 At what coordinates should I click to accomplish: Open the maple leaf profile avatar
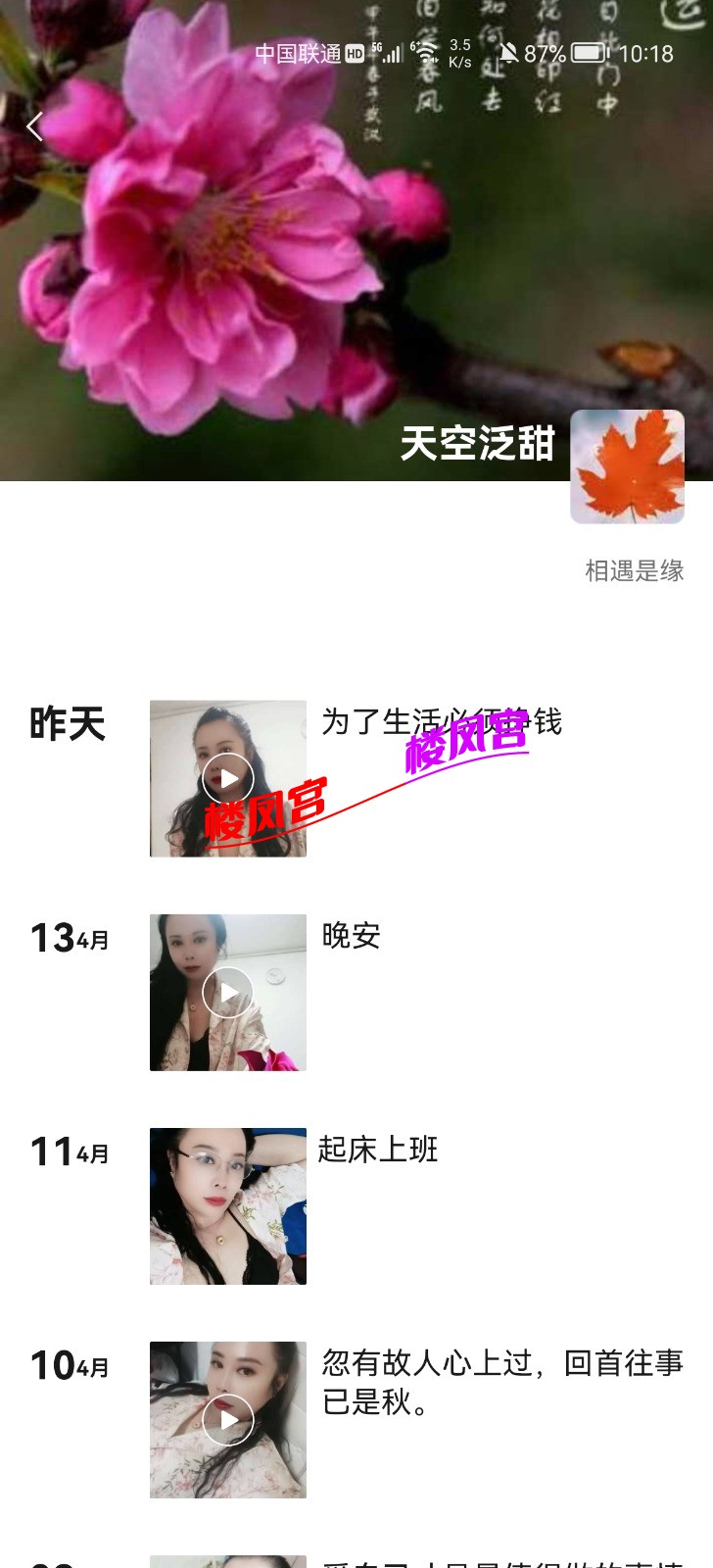pyautogui.click(x=627, y=466)
